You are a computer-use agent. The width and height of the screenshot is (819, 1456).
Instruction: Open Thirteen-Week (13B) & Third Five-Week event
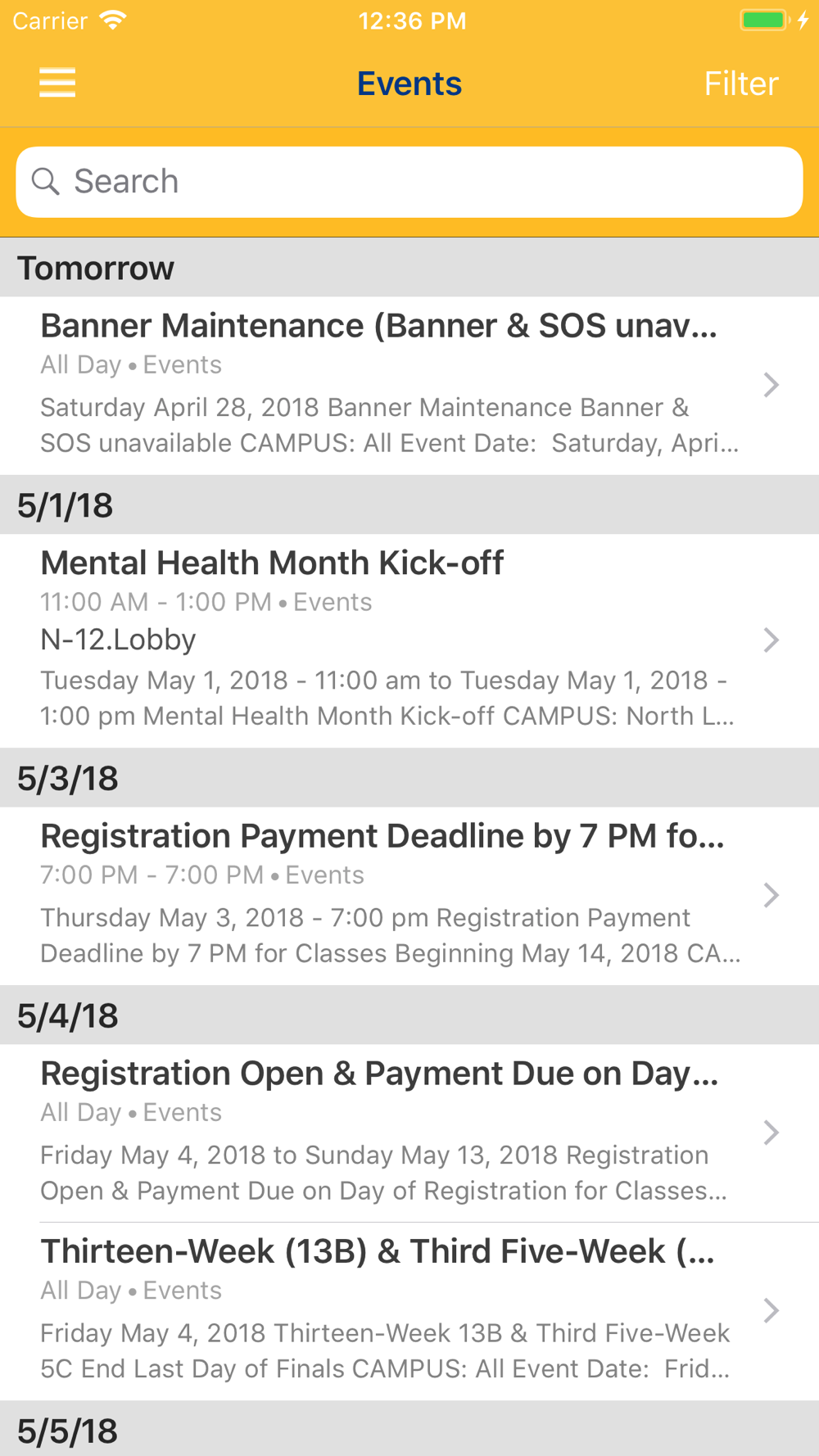tap(409, 1311)
